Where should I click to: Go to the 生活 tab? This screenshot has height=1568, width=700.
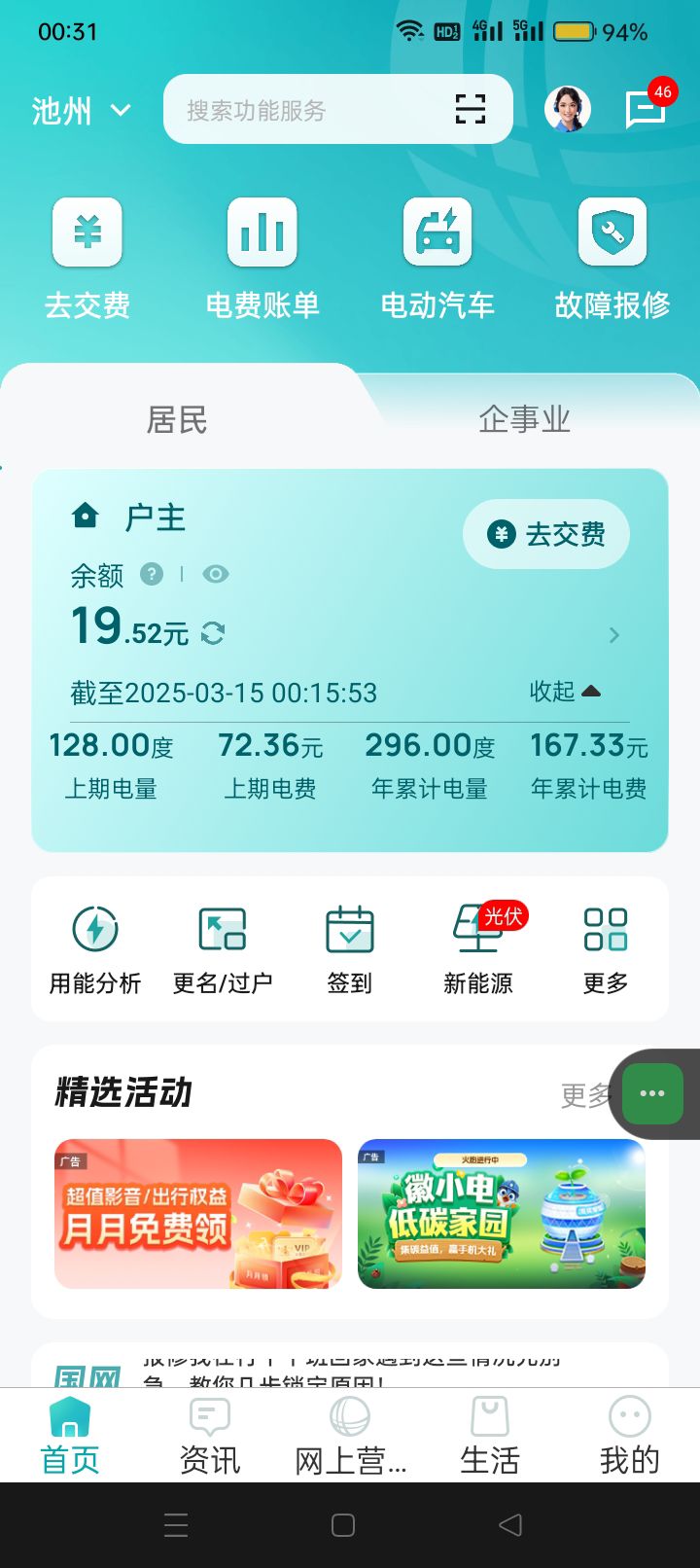(x=490, y=1437)
